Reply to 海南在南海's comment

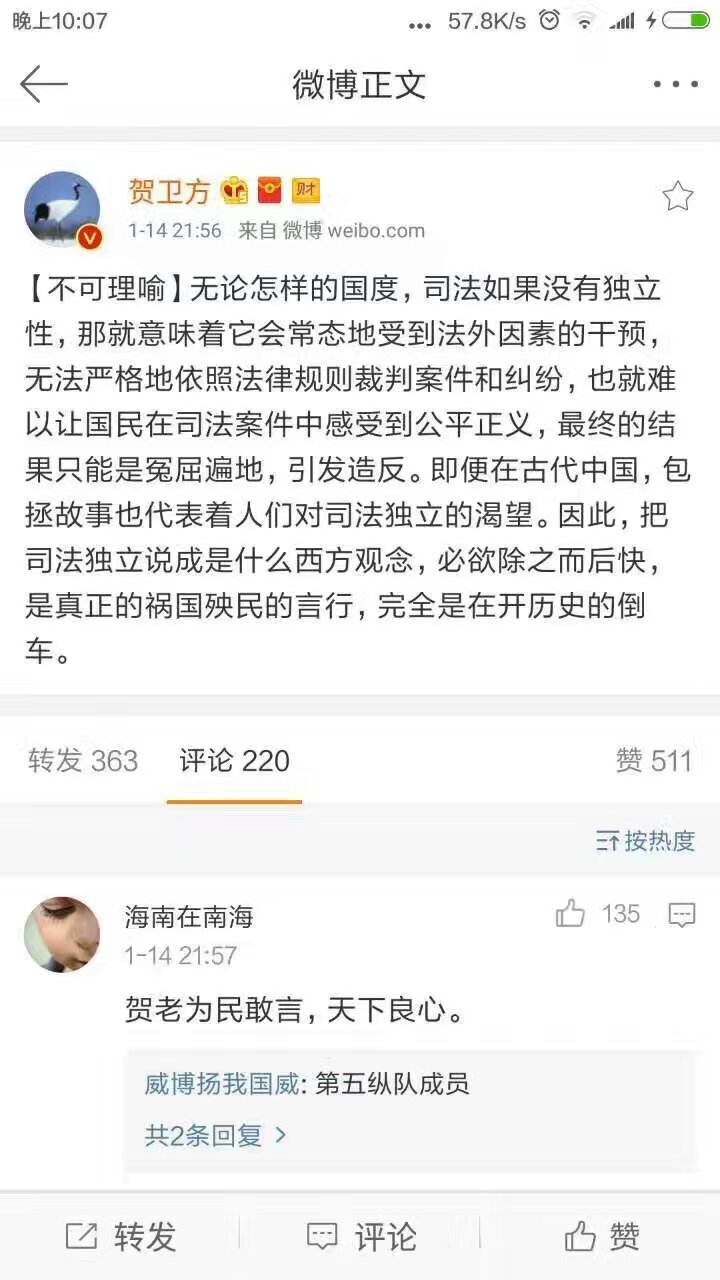(x=681, y=914)
